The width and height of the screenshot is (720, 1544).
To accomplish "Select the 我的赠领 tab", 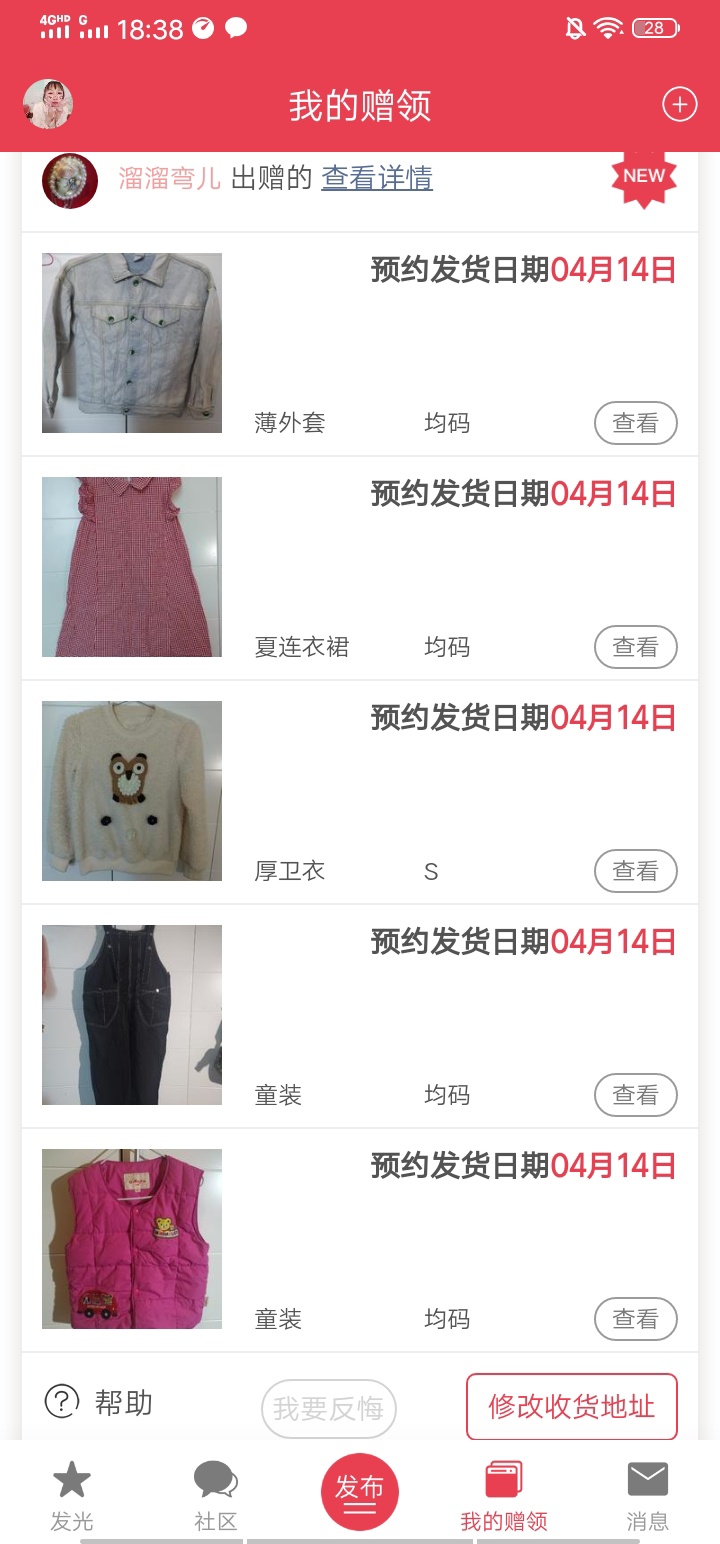I will pyautogui.click(x=504, y=1495).
